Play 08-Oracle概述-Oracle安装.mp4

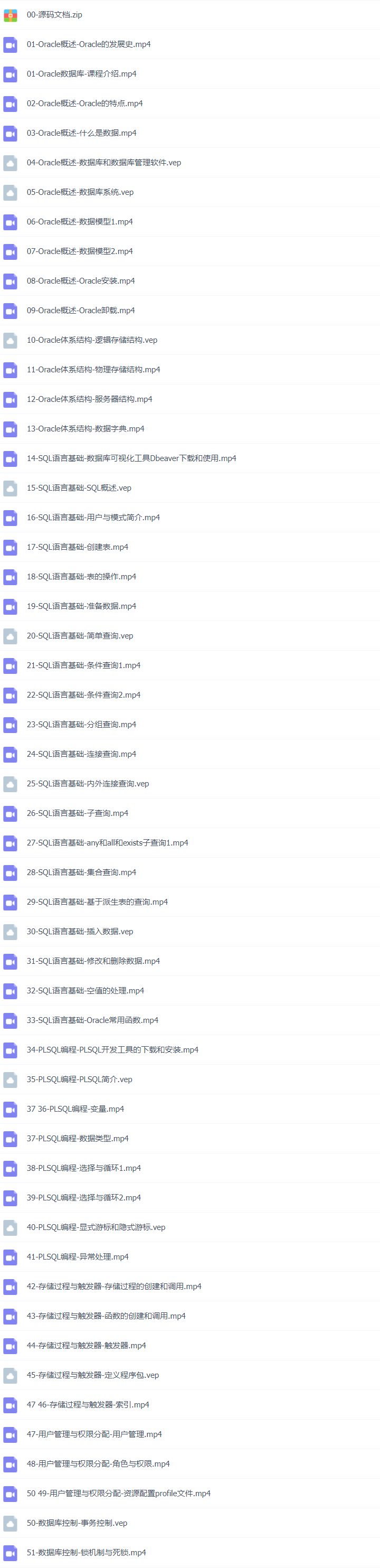click(80, 280)
